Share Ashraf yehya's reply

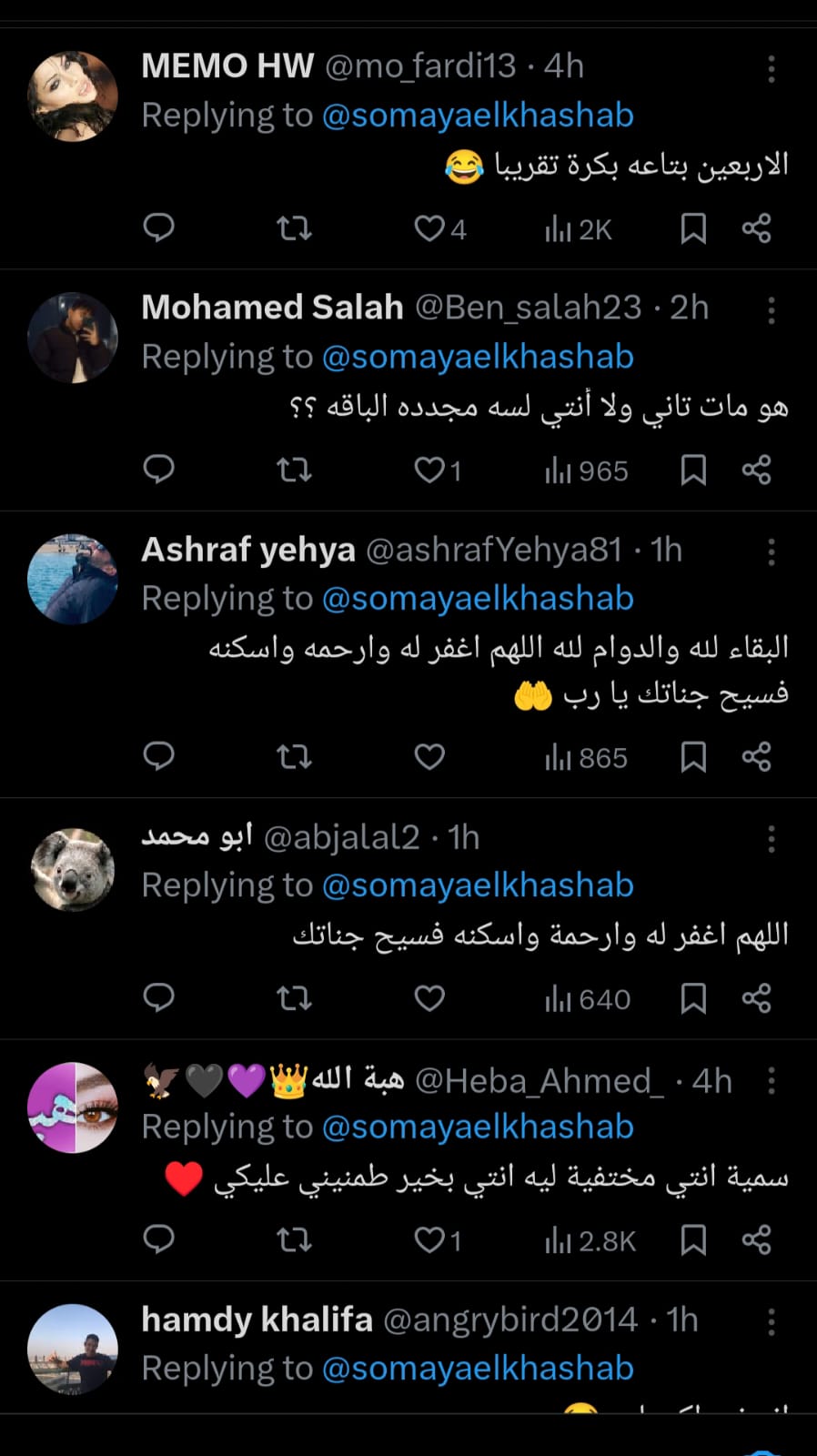pyautogui.click(x=756, y=756)
